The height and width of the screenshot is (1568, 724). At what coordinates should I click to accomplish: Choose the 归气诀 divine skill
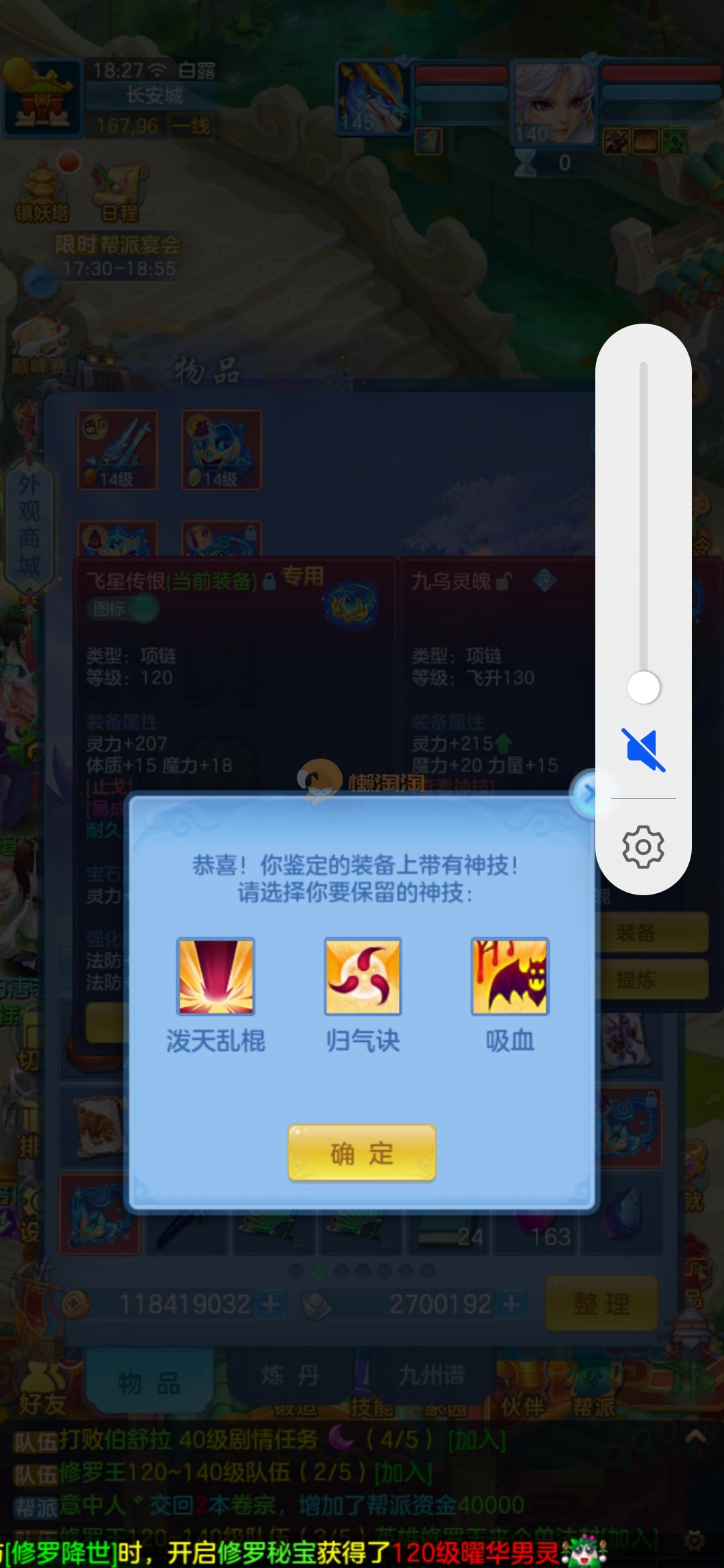click(x=363, y=976)
